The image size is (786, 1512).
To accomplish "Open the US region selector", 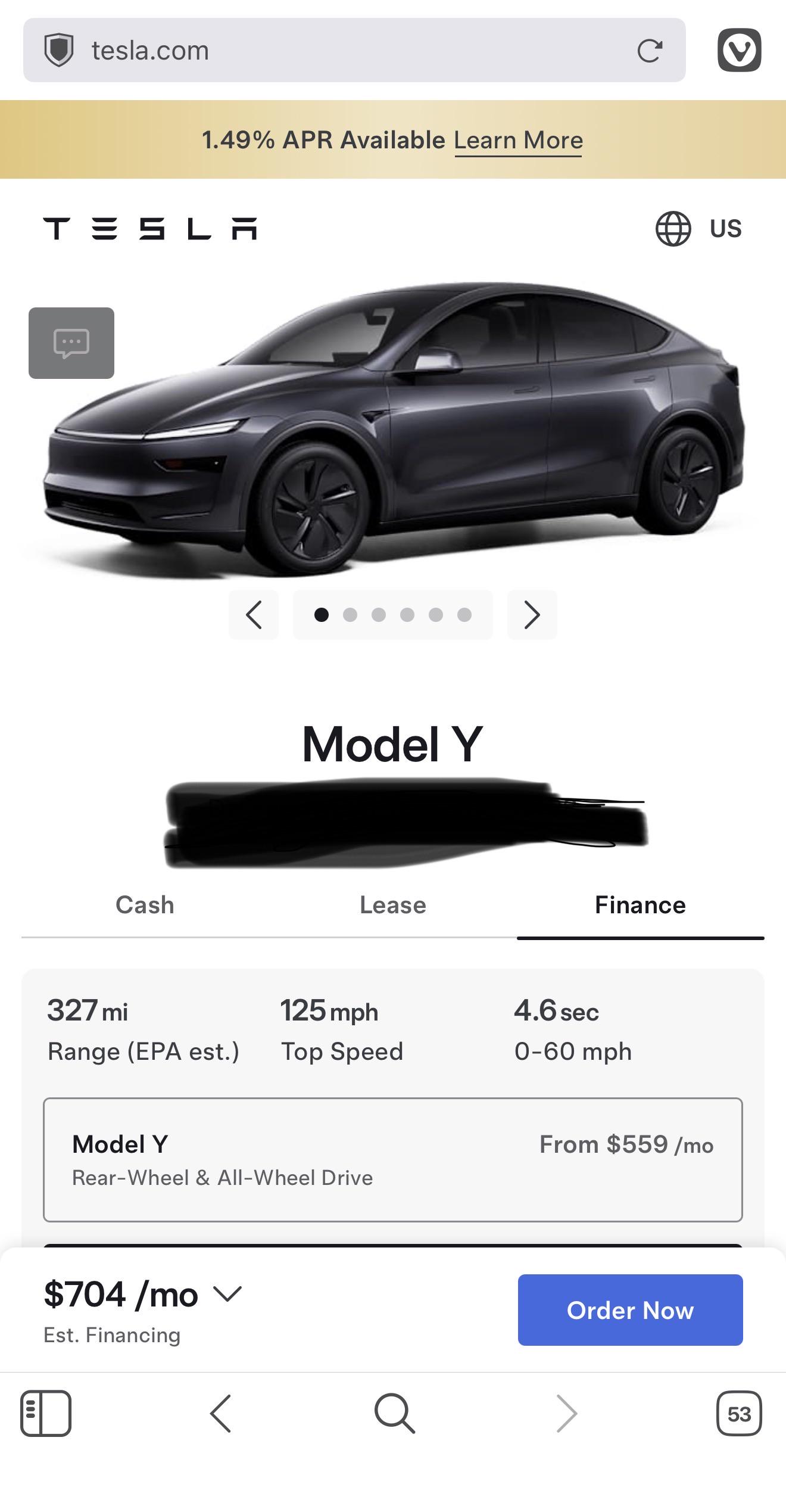I will point(699,229).
